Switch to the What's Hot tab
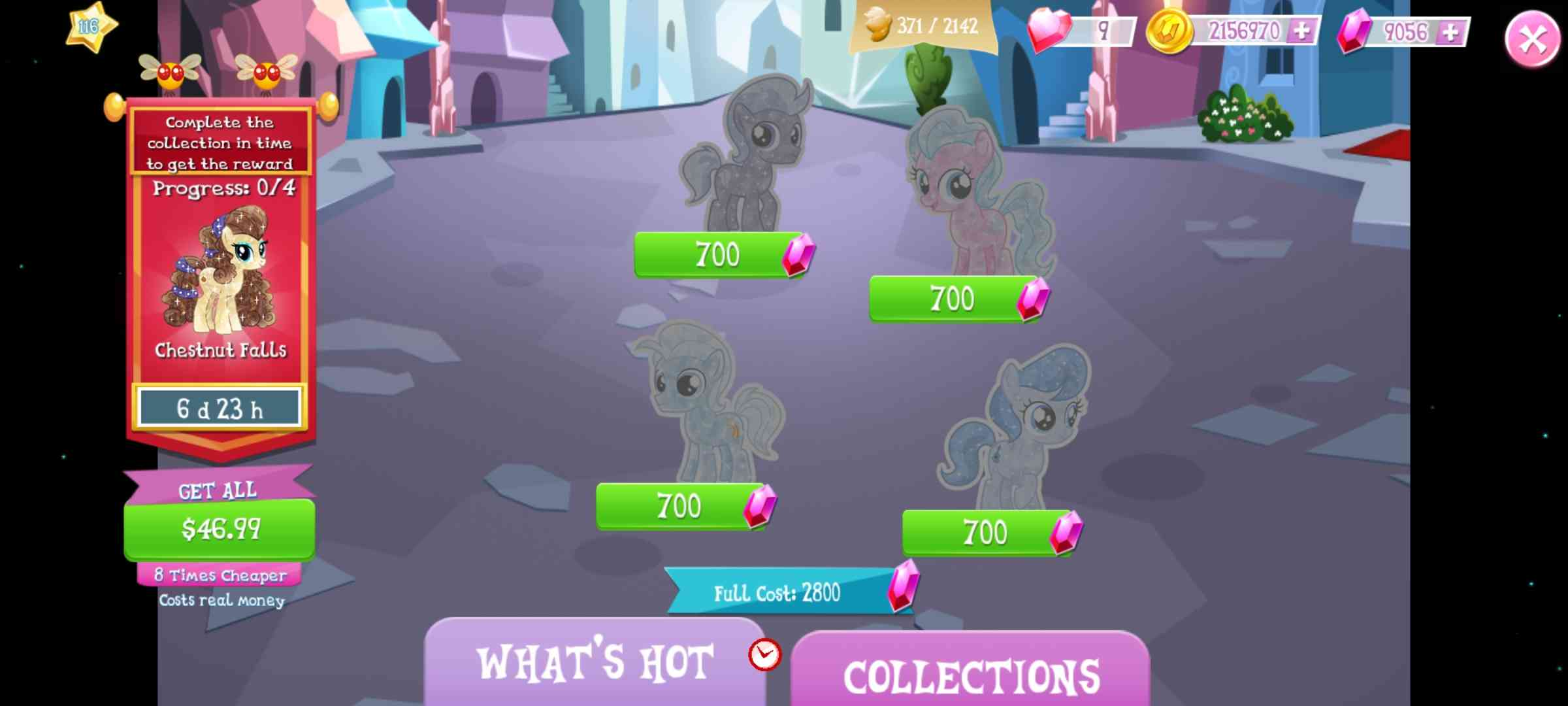The width and height of the screenshot is (1568, 706). [x=595, y=663]
